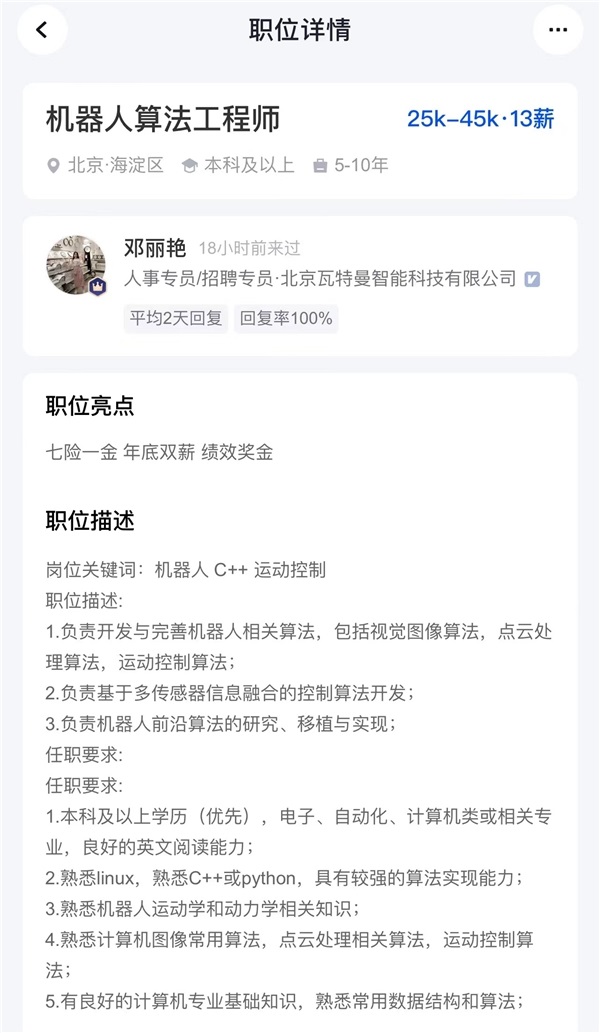Go back from the job details page
The image size is (600, 1033).
point(42,30)
